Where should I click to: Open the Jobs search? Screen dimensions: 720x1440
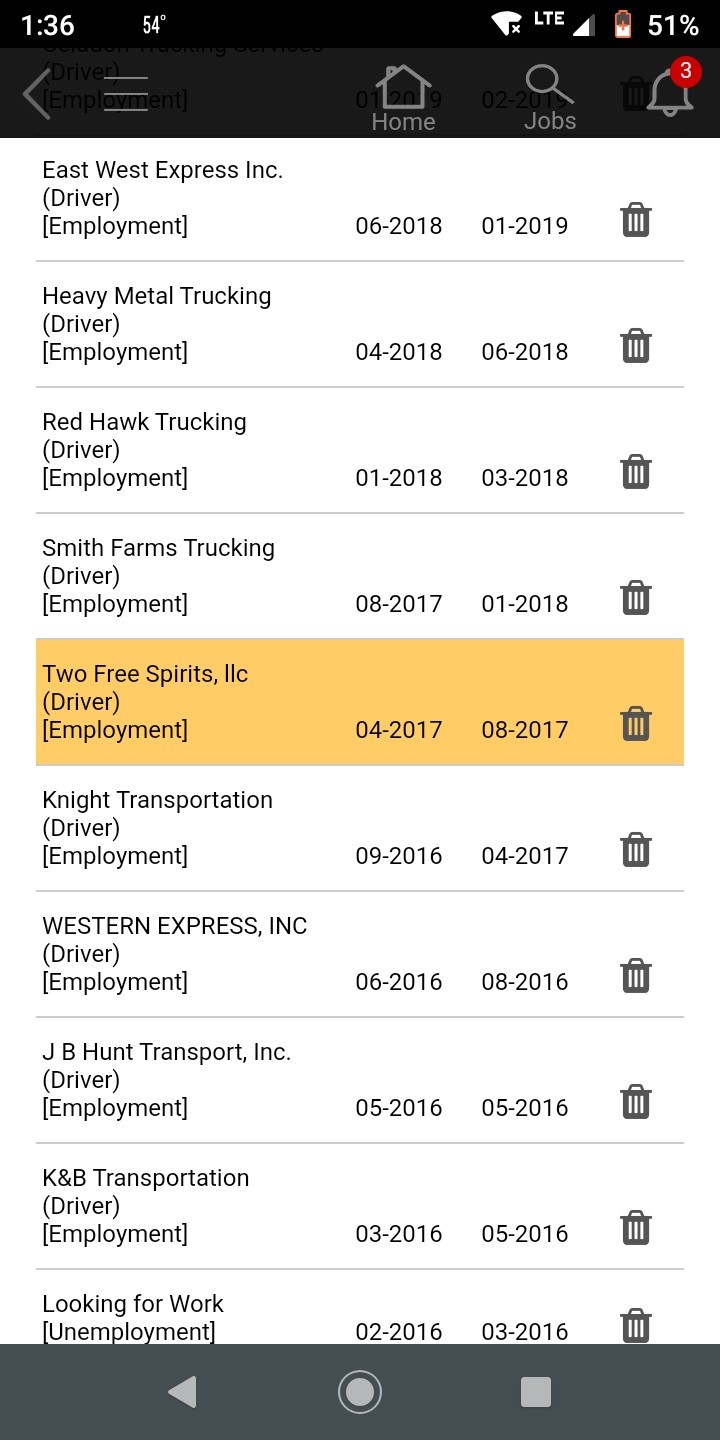click(550, 98)
